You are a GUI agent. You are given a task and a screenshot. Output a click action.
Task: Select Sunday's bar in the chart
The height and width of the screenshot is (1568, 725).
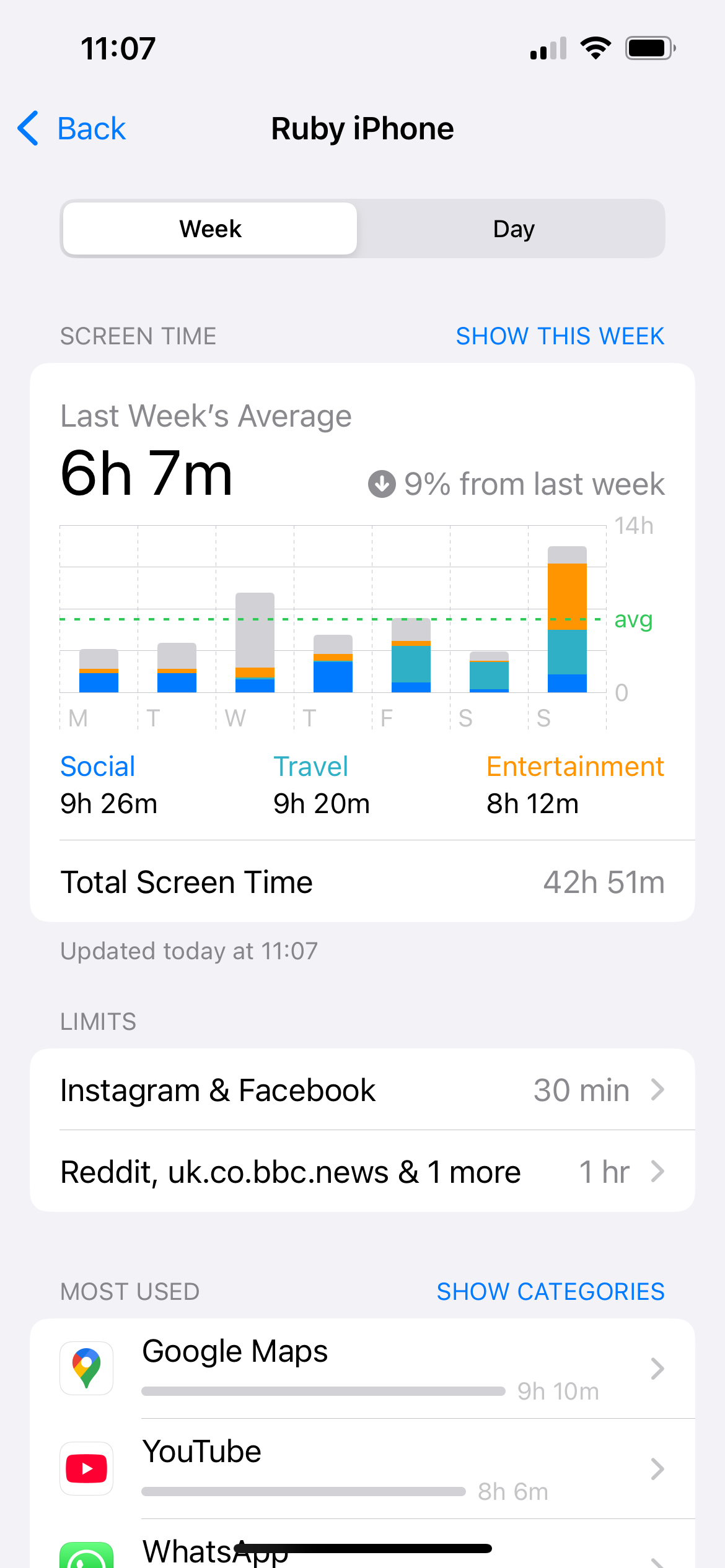coord(567,619)
